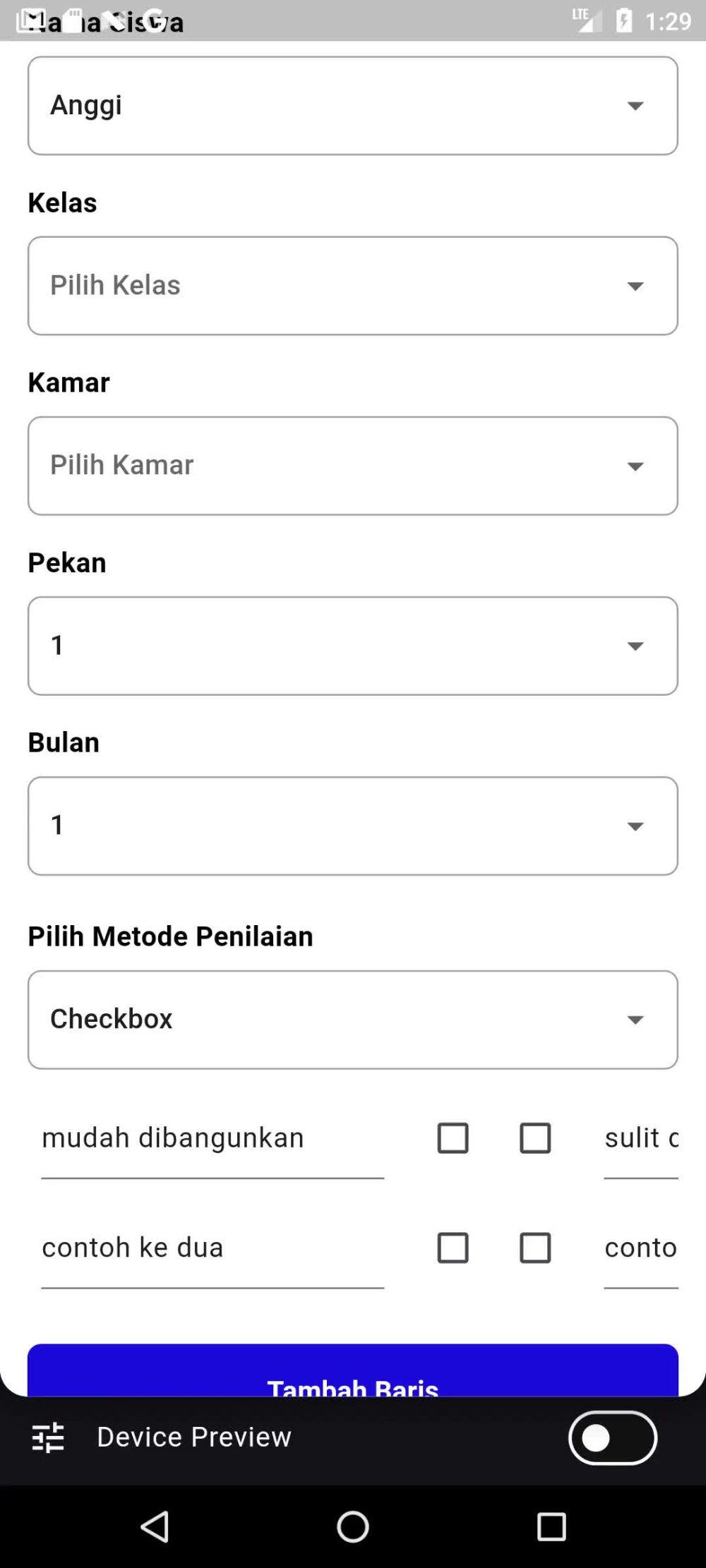Open the Device Preview settings sliders icon
Screen dimensions: 706x1568
(47, 1437)
